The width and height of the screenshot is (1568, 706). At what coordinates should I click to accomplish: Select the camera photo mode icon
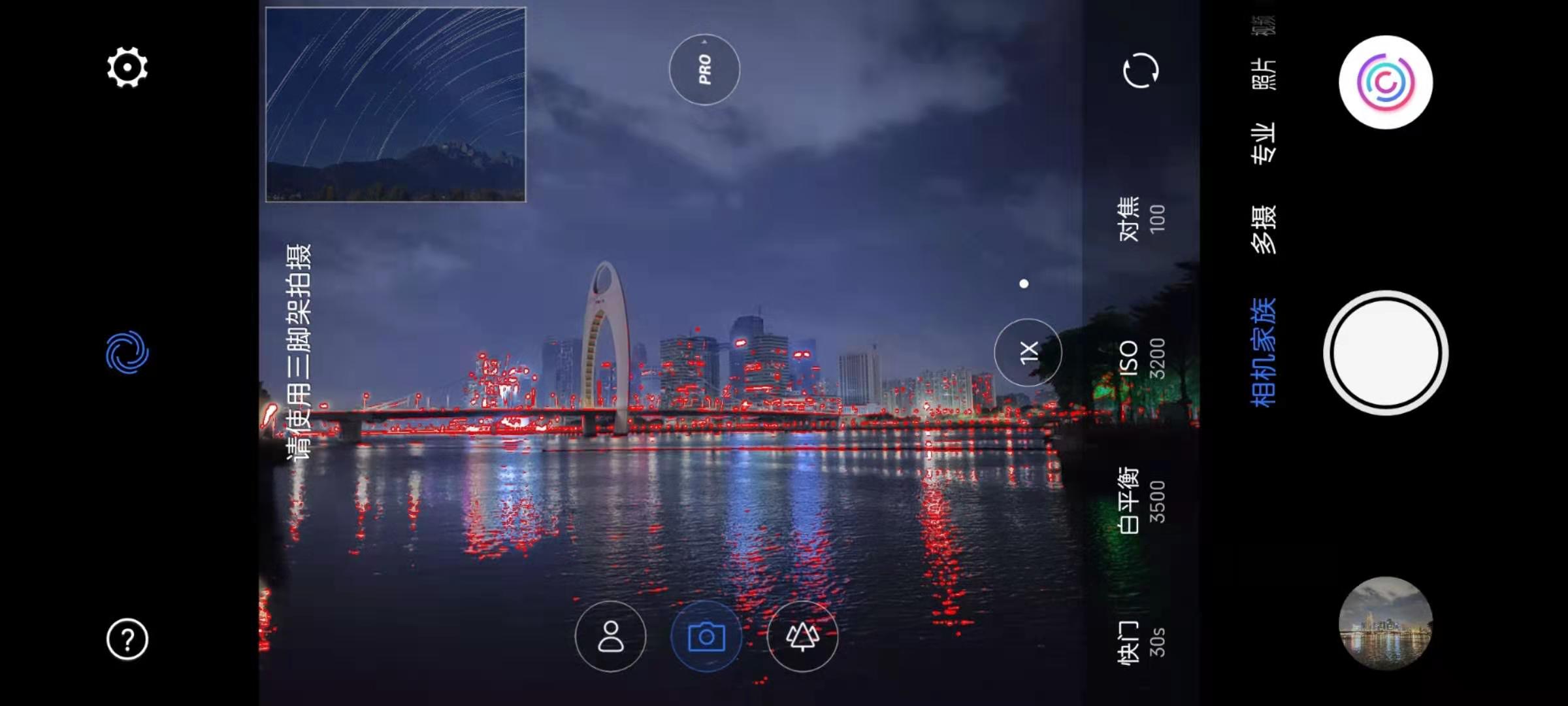706,636
